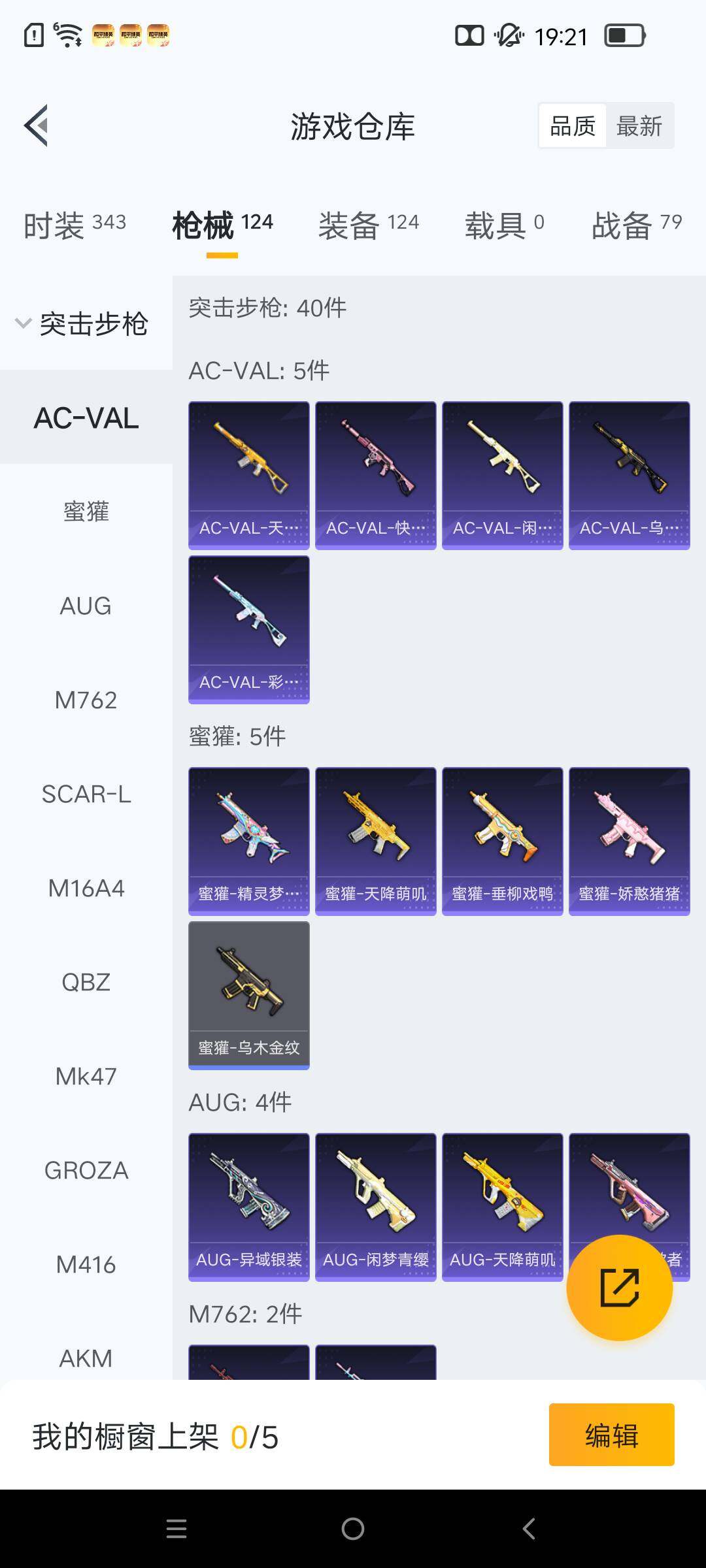Viewport: 706px width, 1568px height.
Task: Select 蜜獾 in the weapon sidebar
Action: (86, 512)
